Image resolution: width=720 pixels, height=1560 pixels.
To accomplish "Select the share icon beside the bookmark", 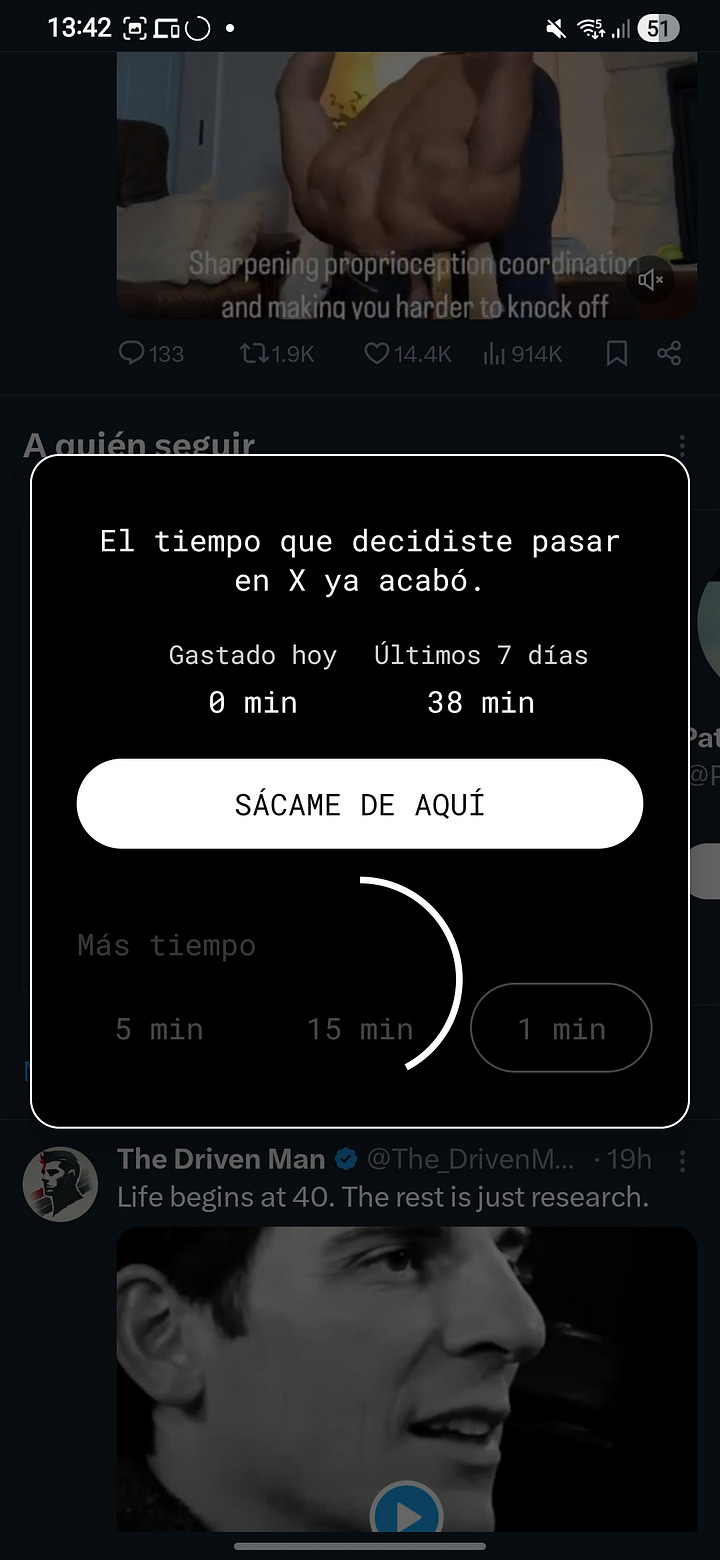I will click(669, 353).
